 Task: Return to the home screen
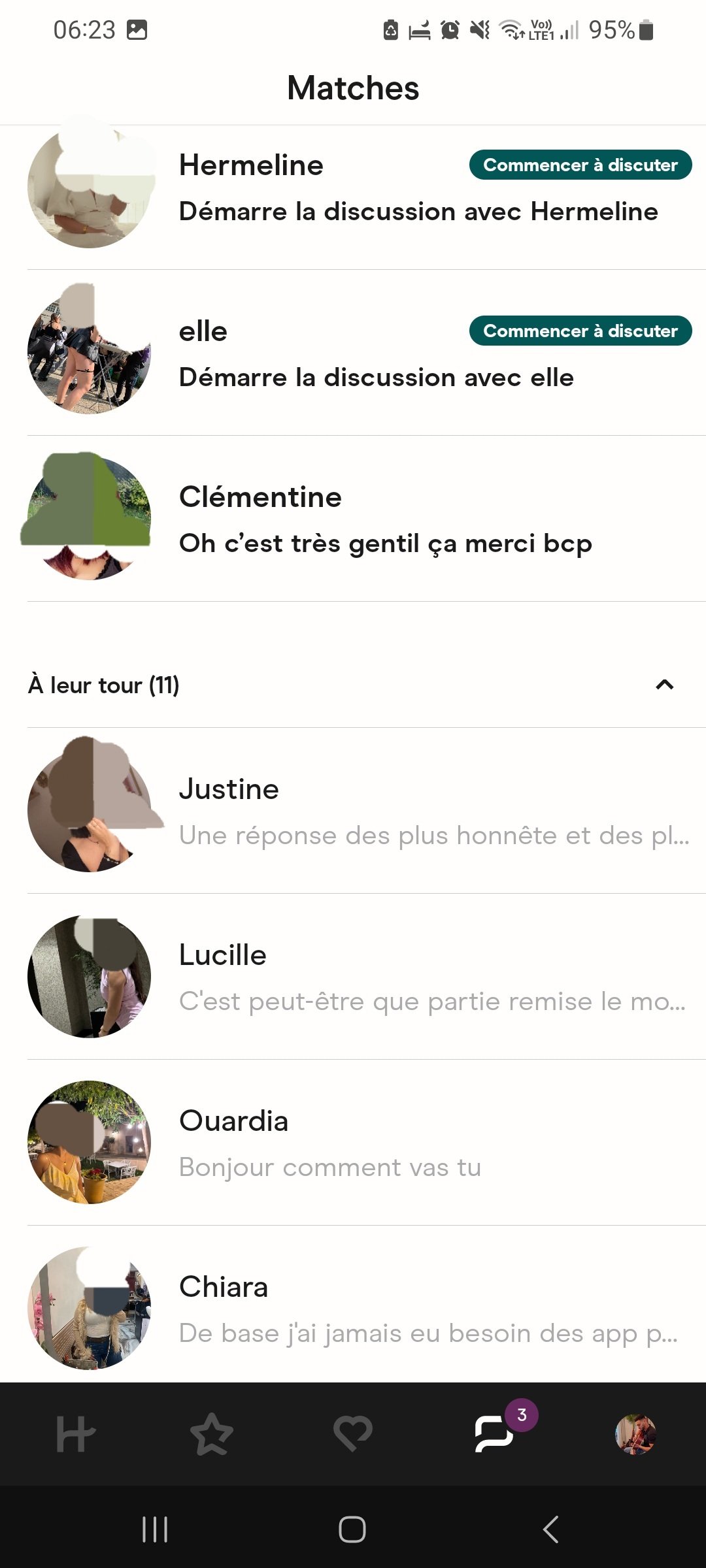tap(352, 1529)
